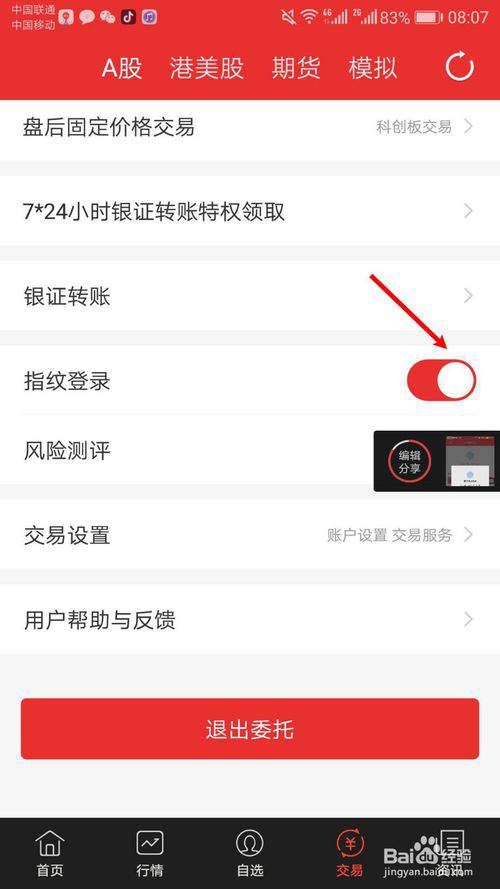This screenshot has height=889, width=500.
Task: Refresh the trading page
Action: 459,68
